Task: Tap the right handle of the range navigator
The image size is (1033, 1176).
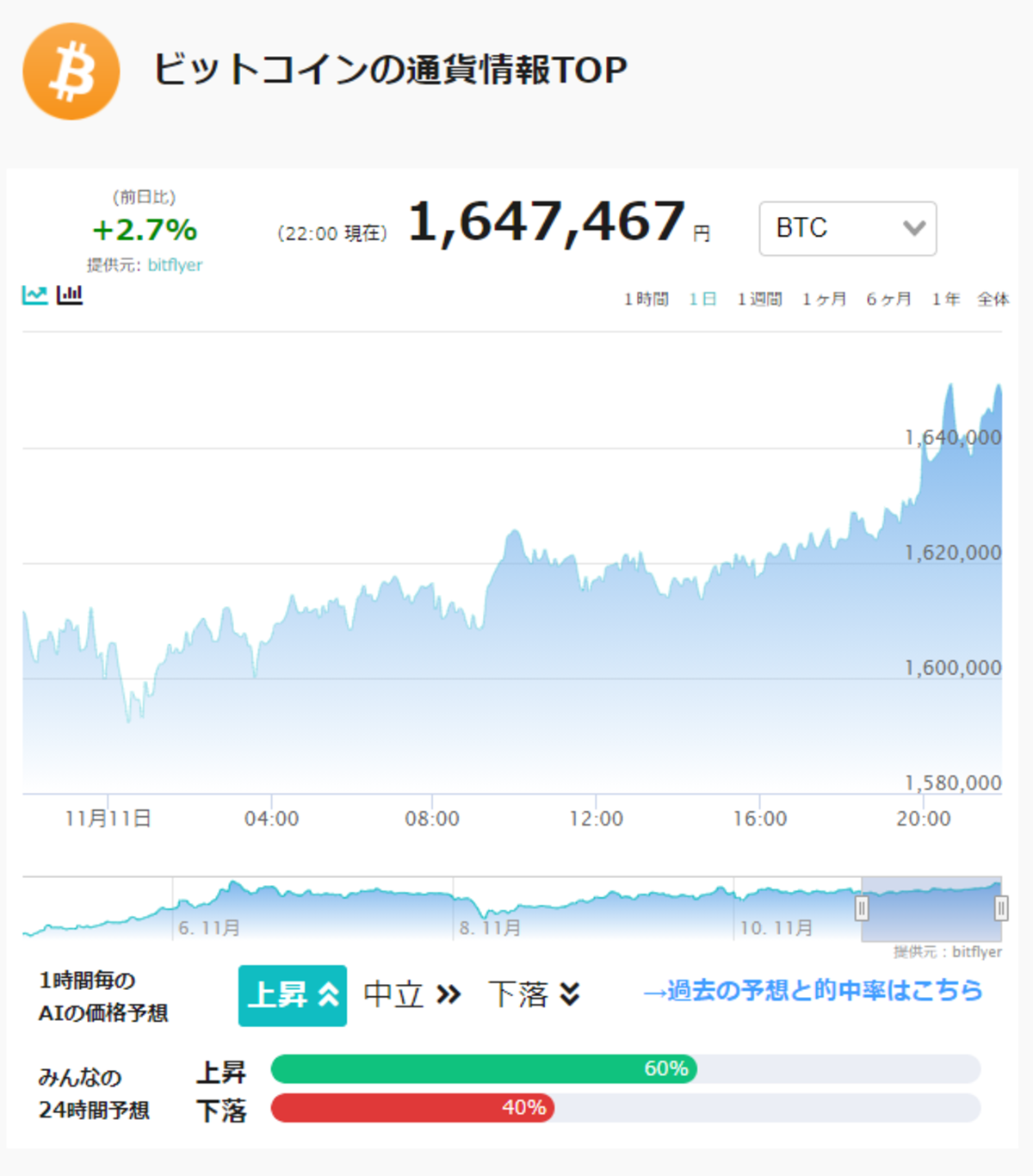Action: [x=1001, y=908]
